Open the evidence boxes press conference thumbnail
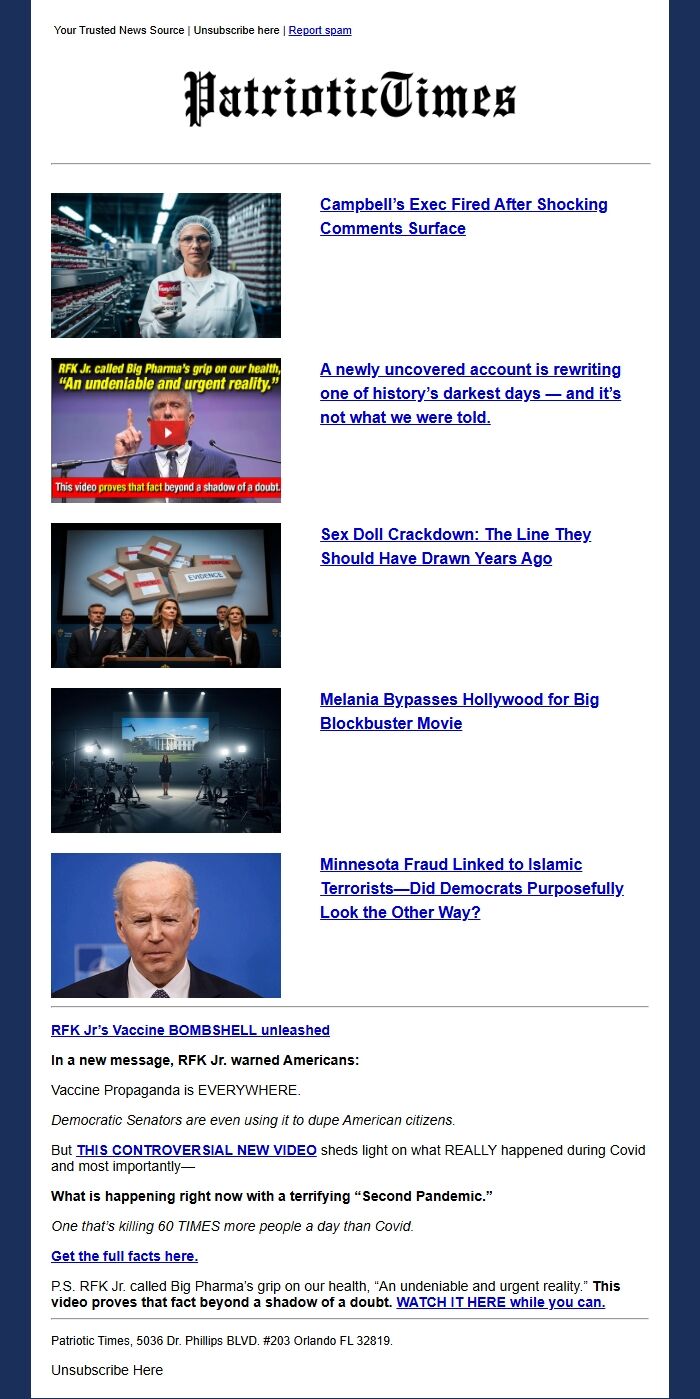 [x=166, y=595]
